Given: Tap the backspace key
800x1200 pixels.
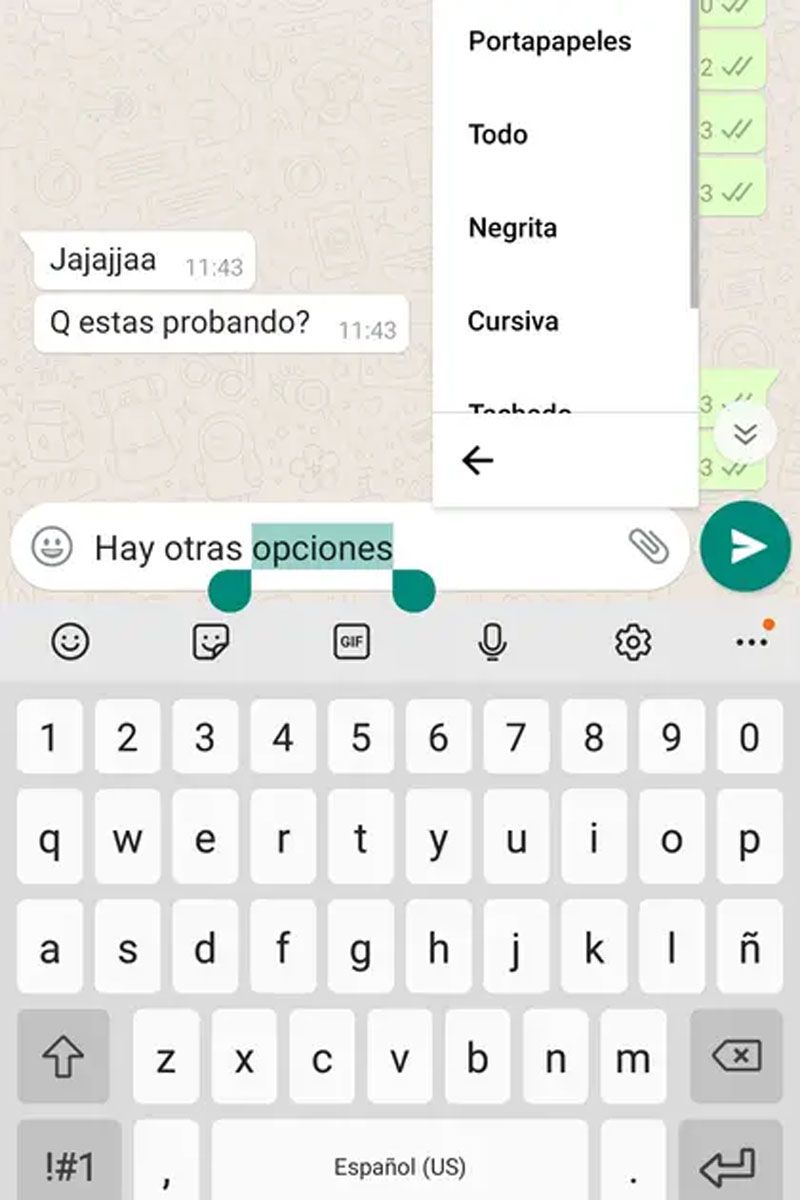Looking at the screenshot, I should 736,1056.
